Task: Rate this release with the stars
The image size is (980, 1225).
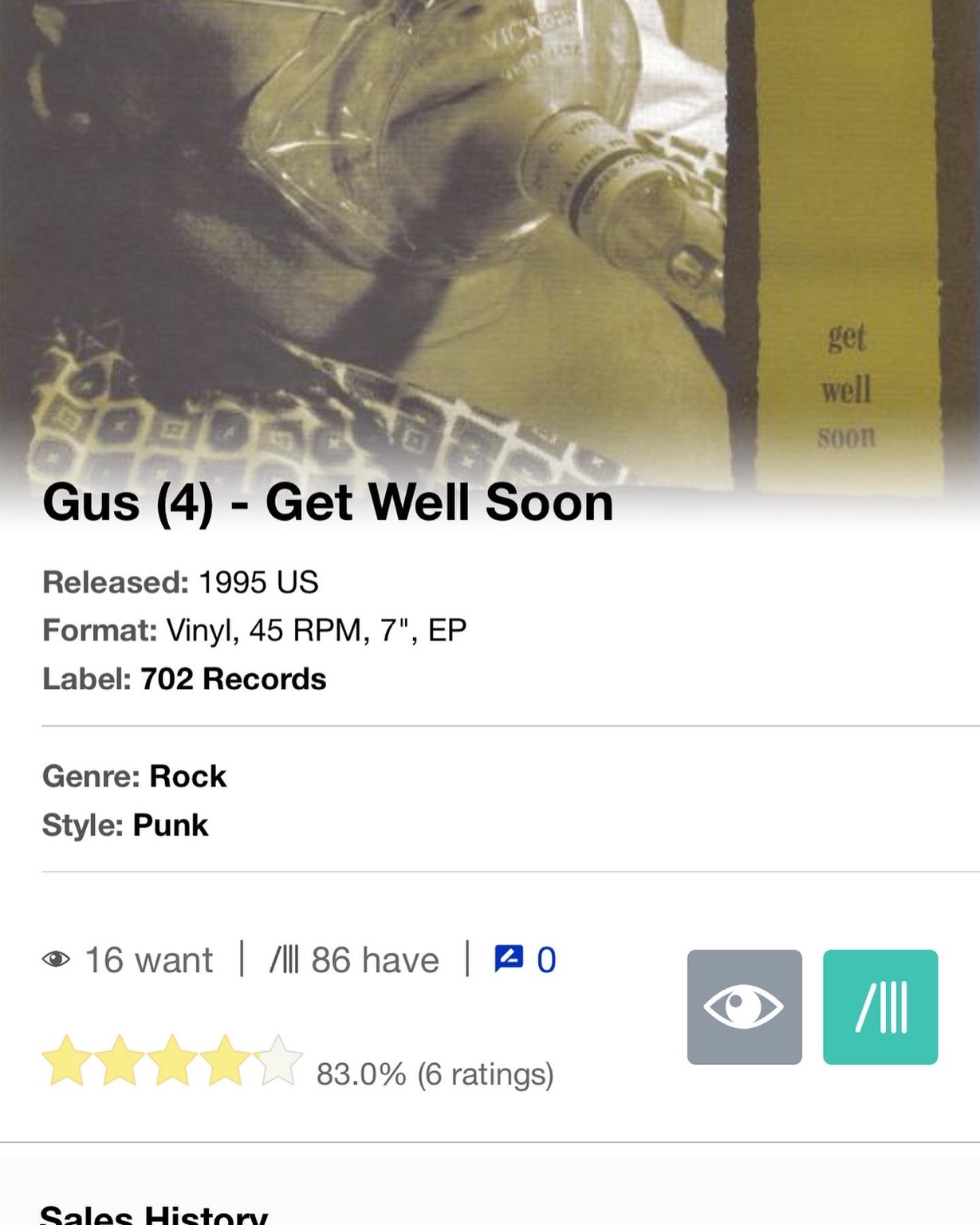Action: click(x=172, y=1061)
